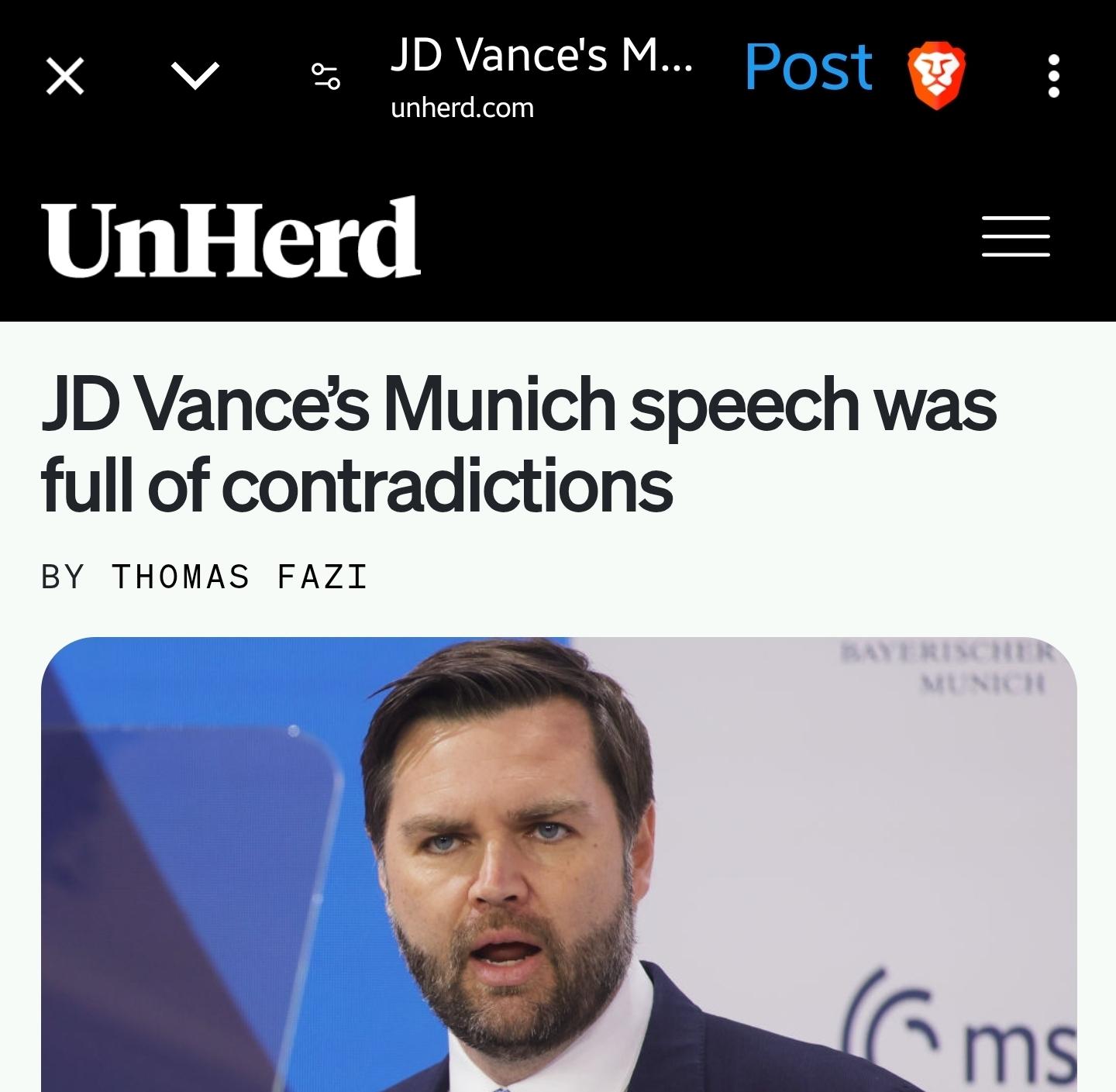Image resolution: width=1116 pixels, height=1092 pixels.
Task: Open Brave Shields lion icon
Action: pyautogui.click(x=936, y=76)
